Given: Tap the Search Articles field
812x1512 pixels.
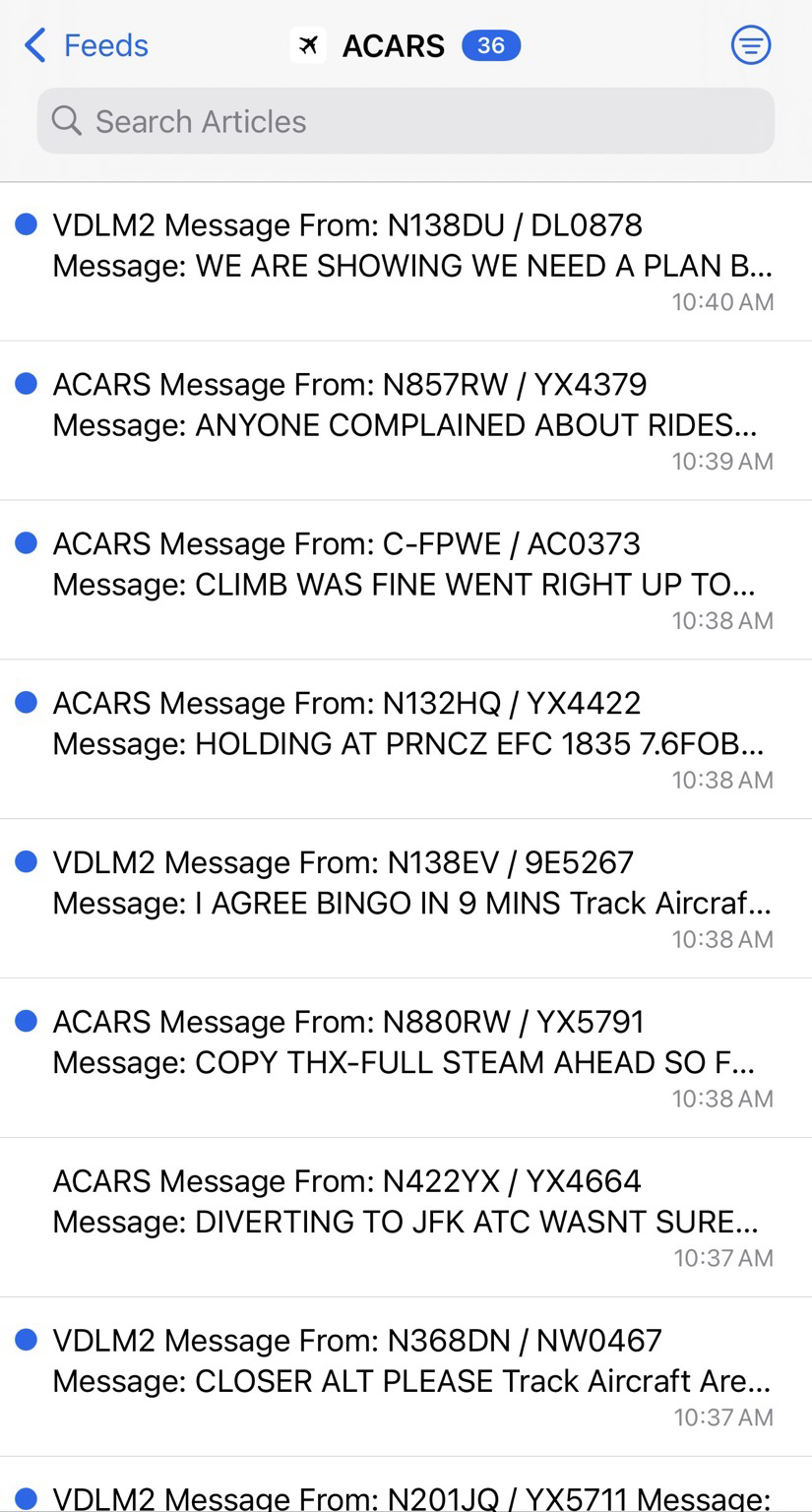Looking at the screenshot, I should click(x=406, y=121).
